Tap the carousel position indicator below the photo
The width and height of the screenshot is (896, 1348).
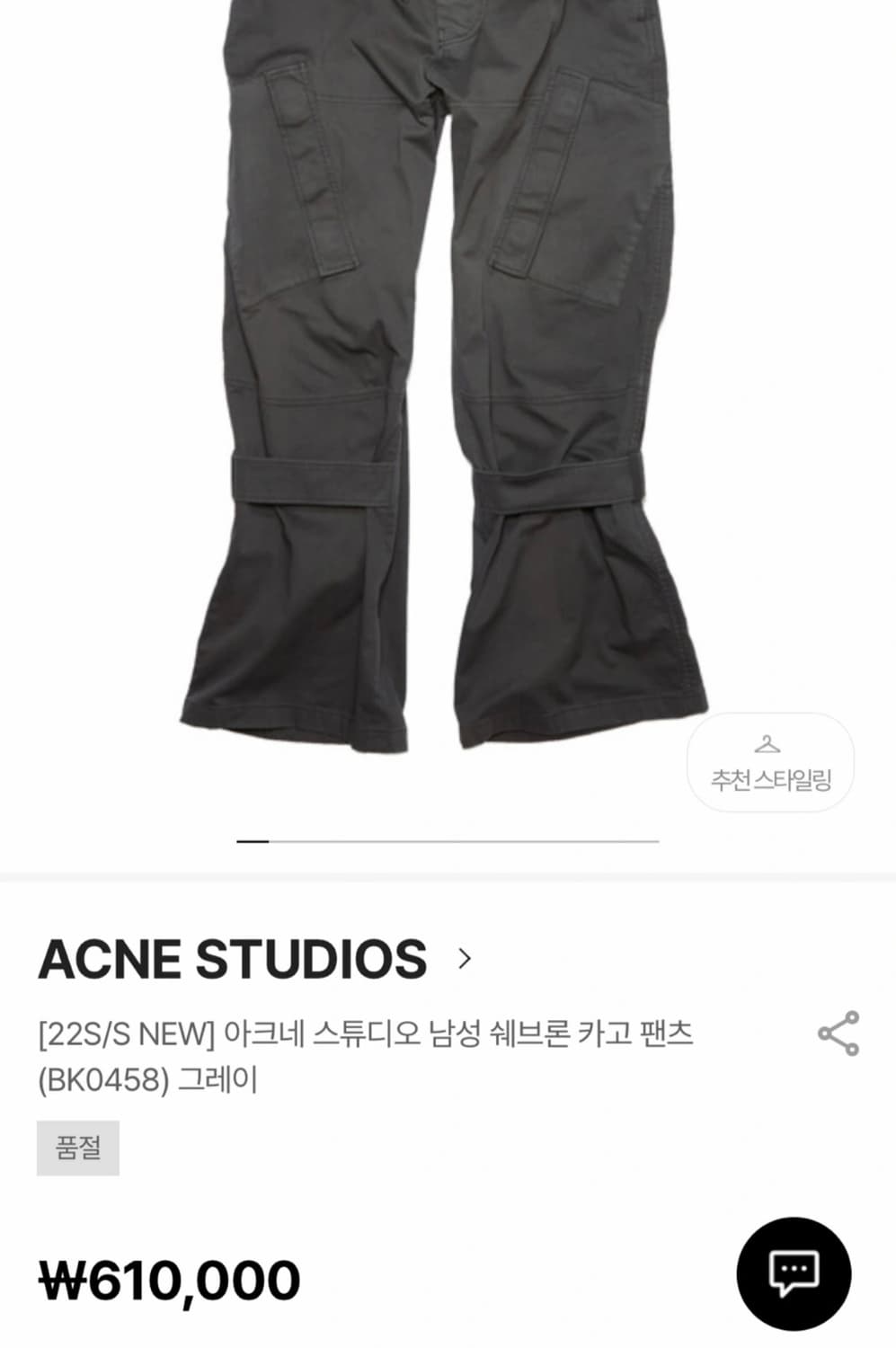tap(448, 838)
